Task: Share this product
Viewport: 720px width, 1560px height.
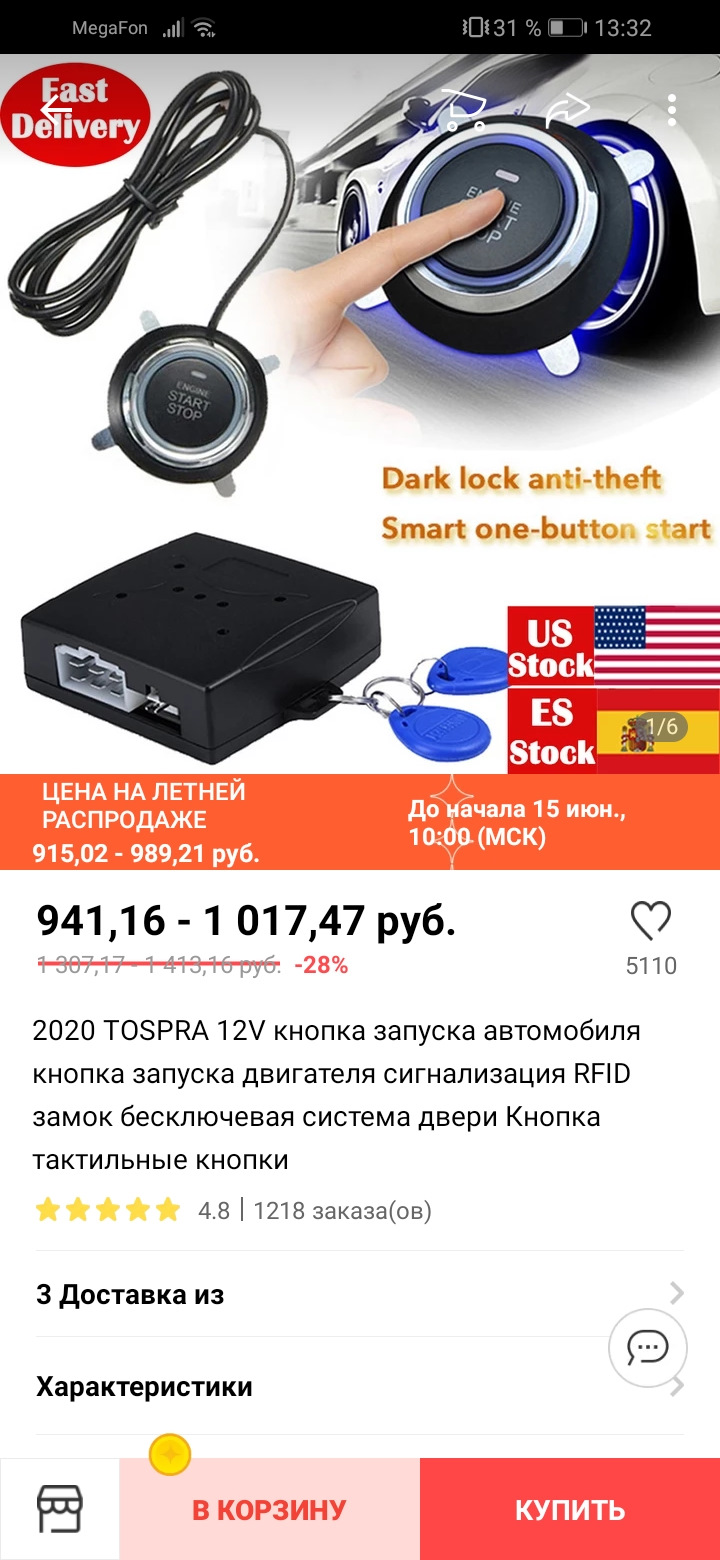Action: 568,111
